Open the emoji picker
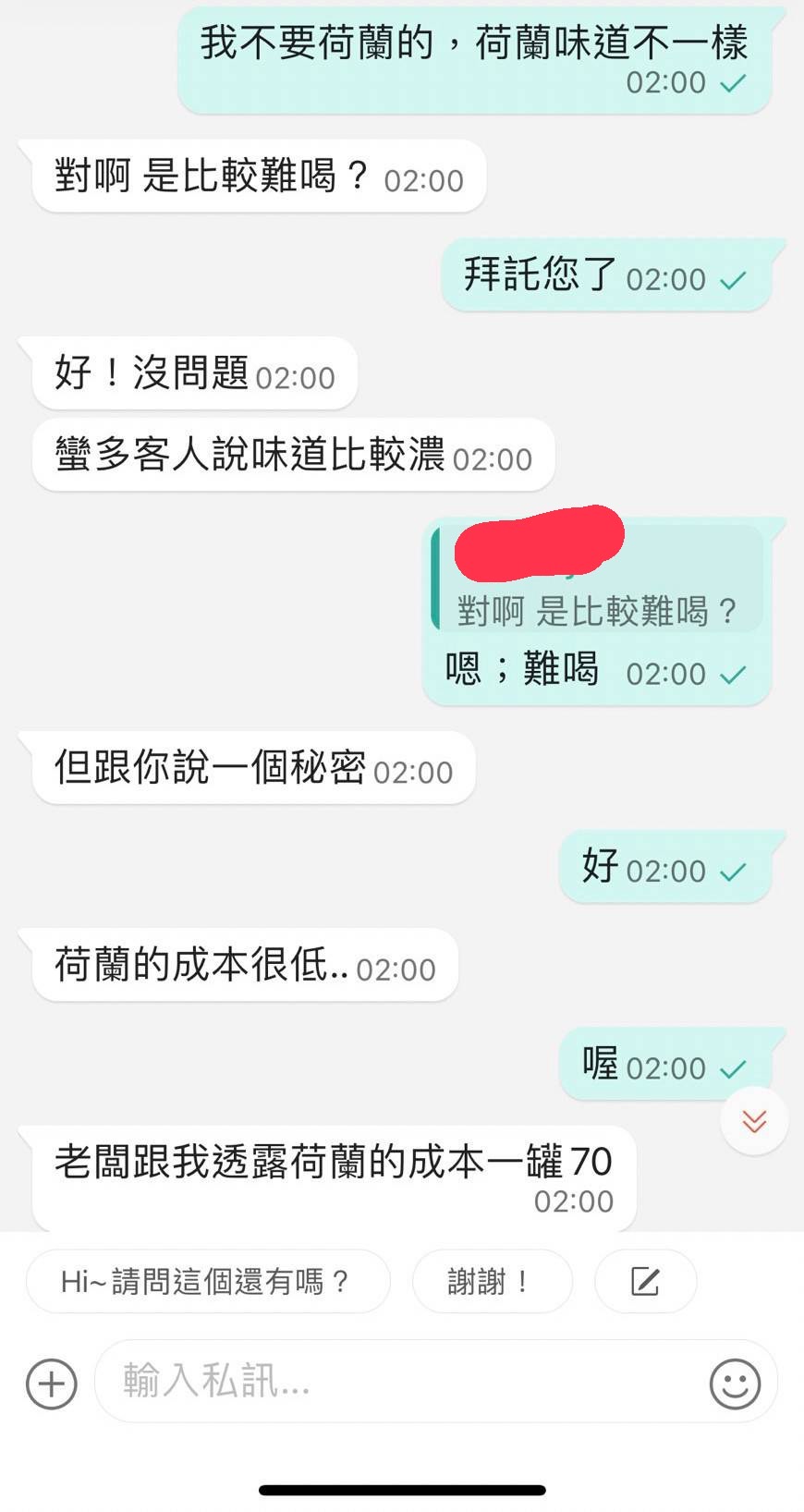Viewport: 804px width, 1512px height. [x=735, y=1384]
